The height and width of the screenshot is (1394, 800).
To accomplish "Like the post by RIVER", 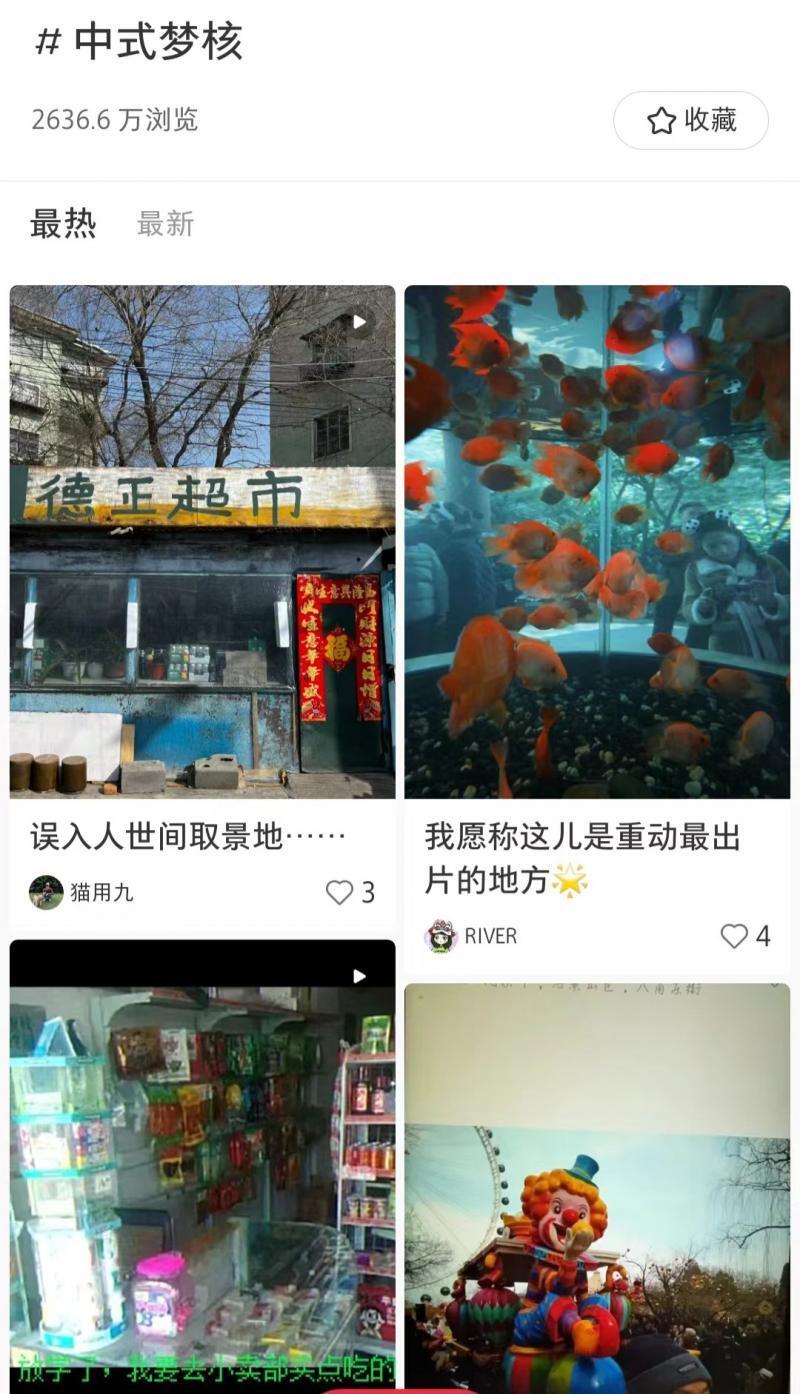I will point(735,936).
